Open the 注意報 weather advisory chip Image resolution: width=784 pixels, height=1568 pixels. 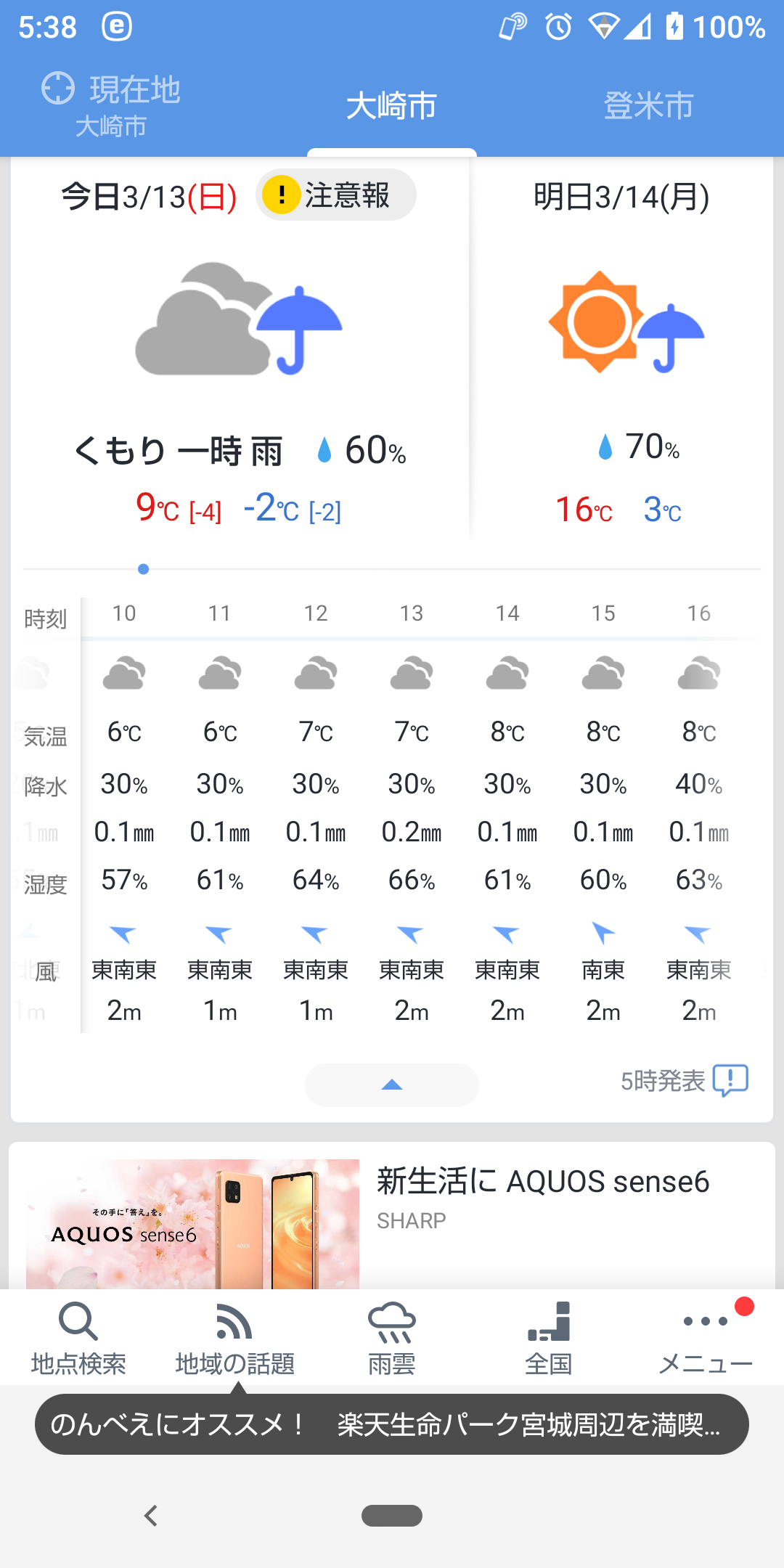pyautogui.click(x=336, y=195)
